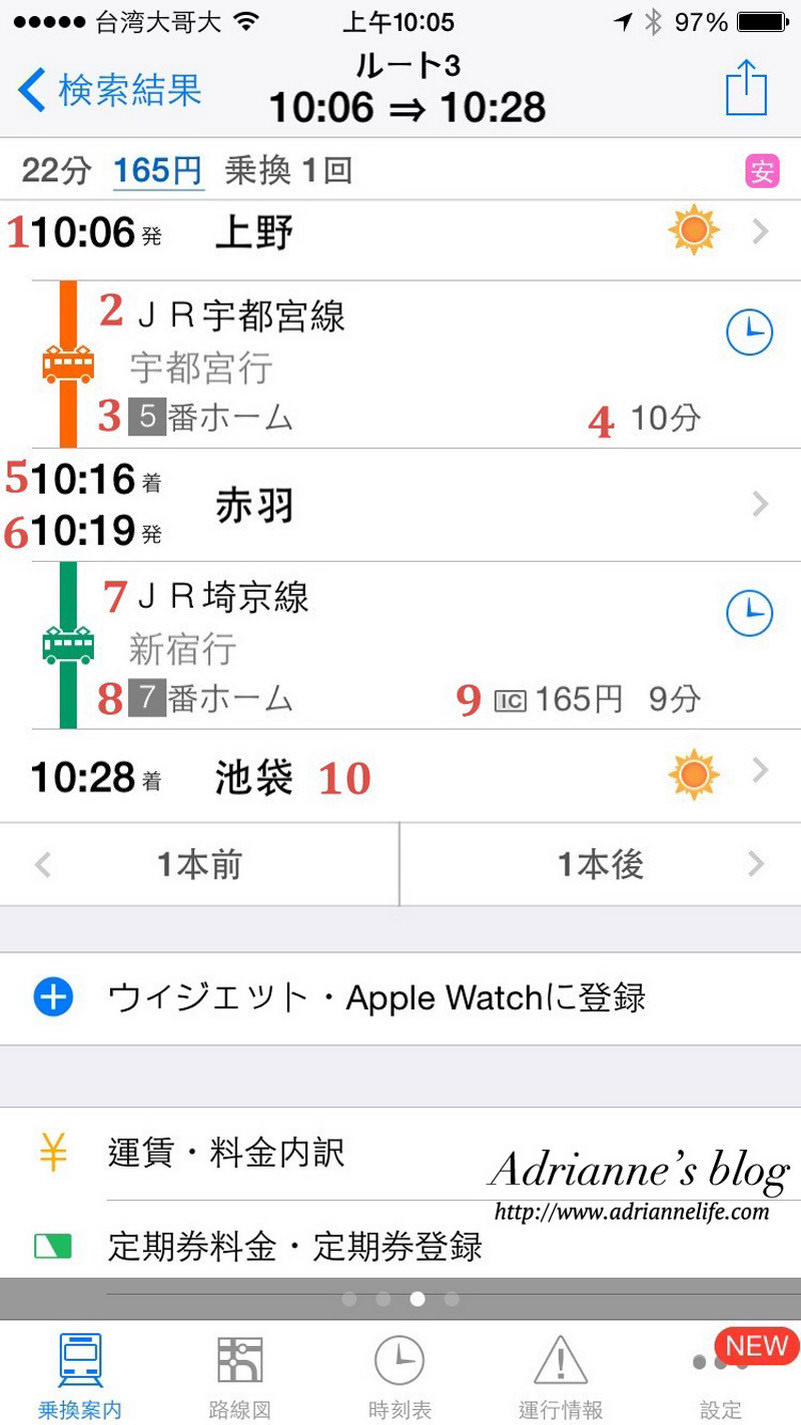
Task: Show the previous train with 1本前
Action: coord(199,864)
